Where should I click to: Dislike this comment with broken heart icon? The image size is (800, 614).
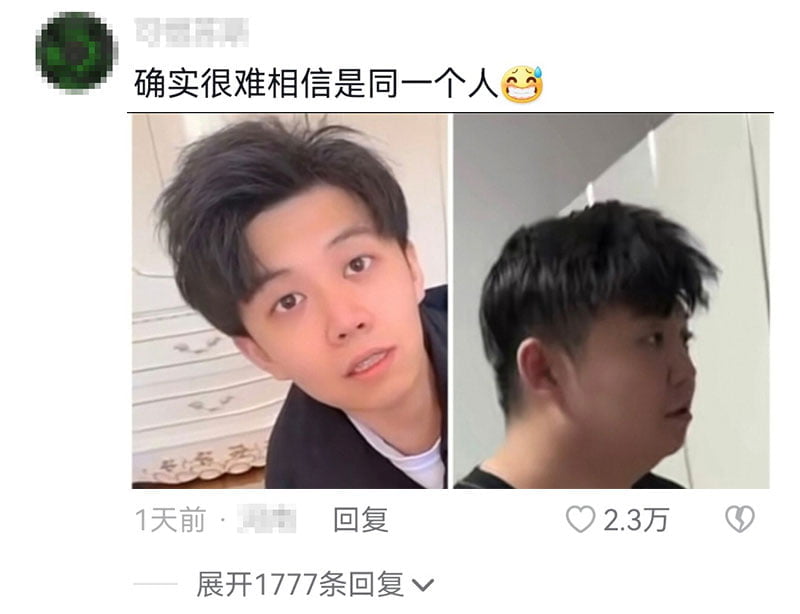click(x=739, y=520)
